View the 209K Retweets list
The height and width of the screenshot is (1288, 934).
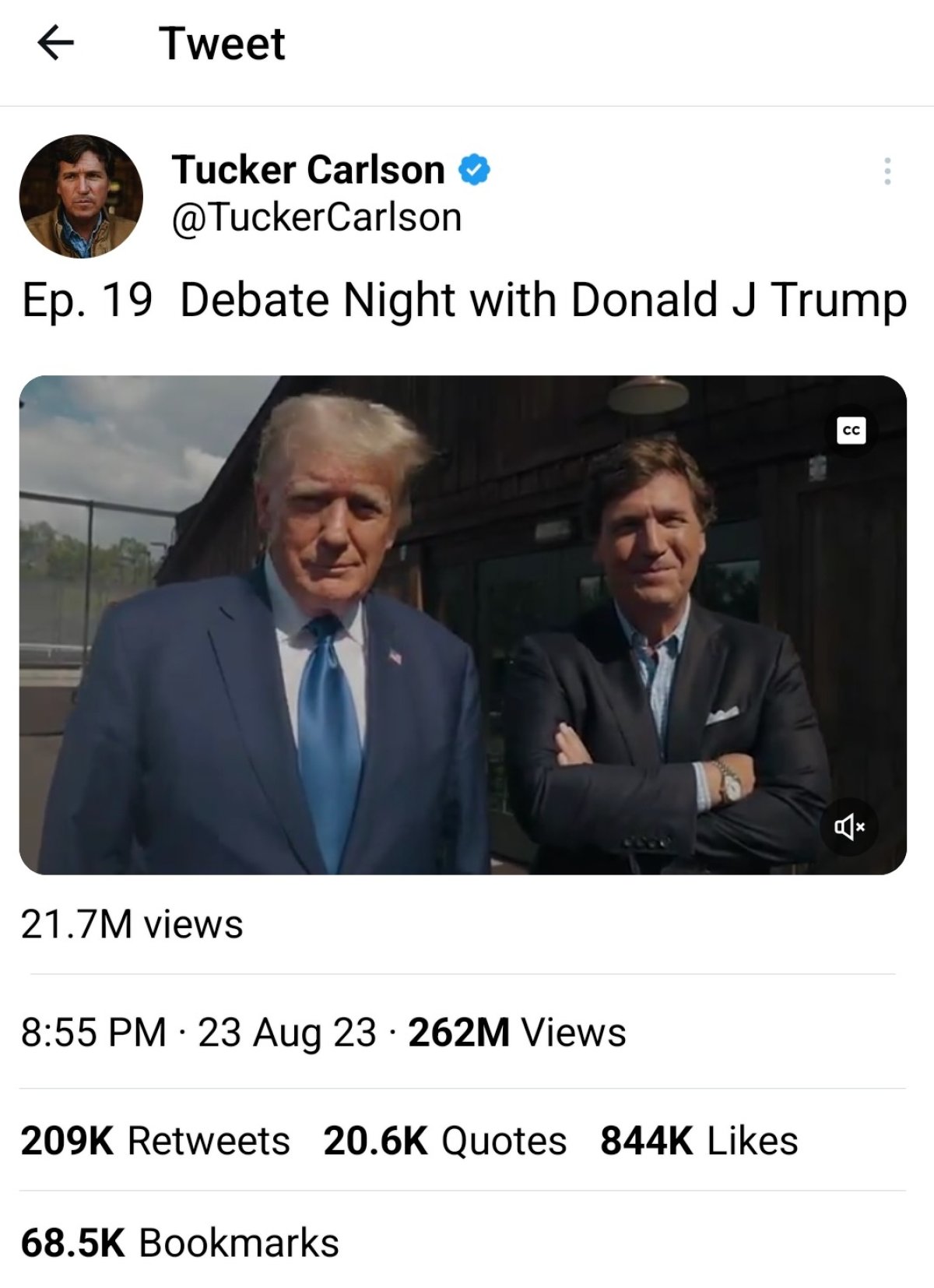156,1142
